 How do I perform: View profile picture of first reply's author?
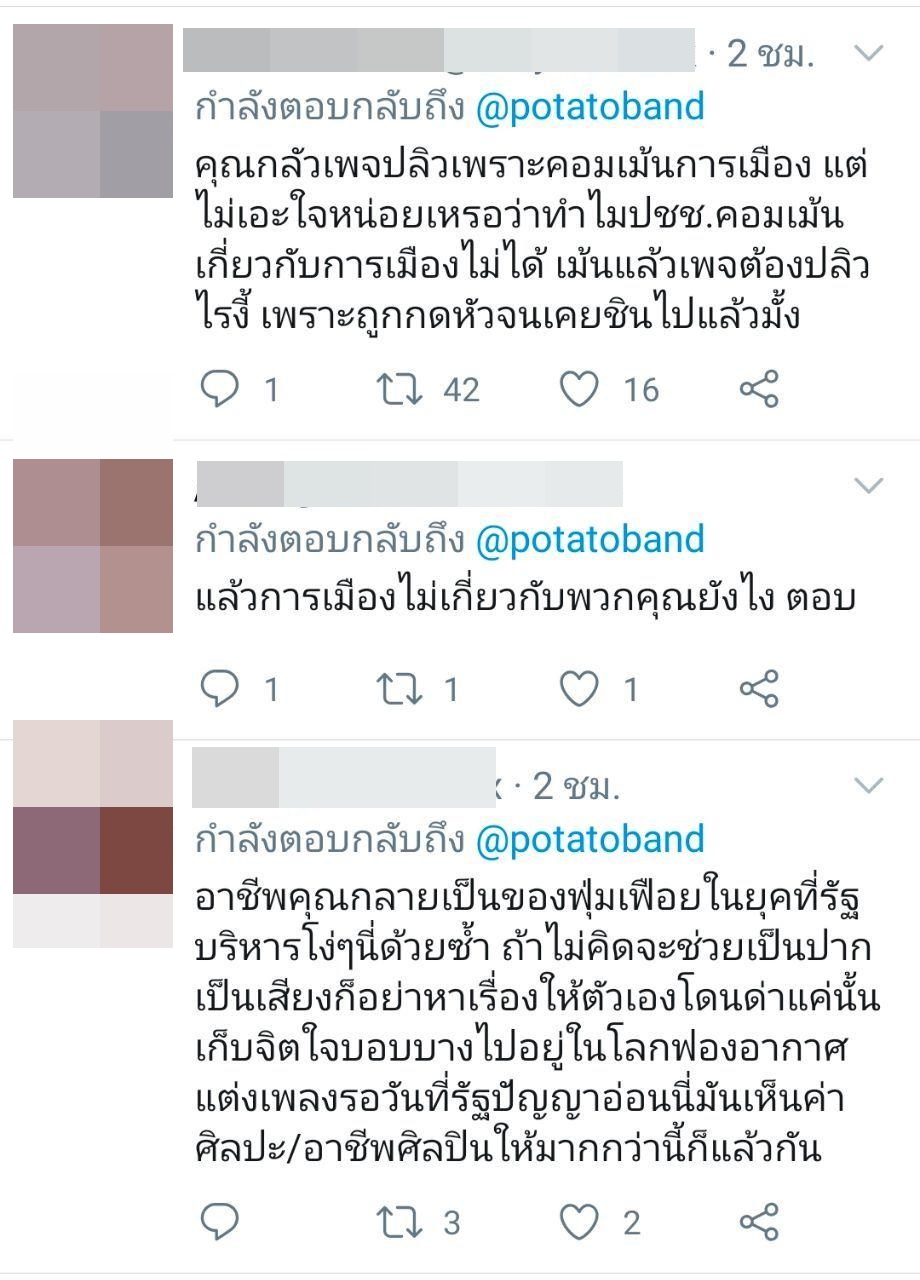93,111
